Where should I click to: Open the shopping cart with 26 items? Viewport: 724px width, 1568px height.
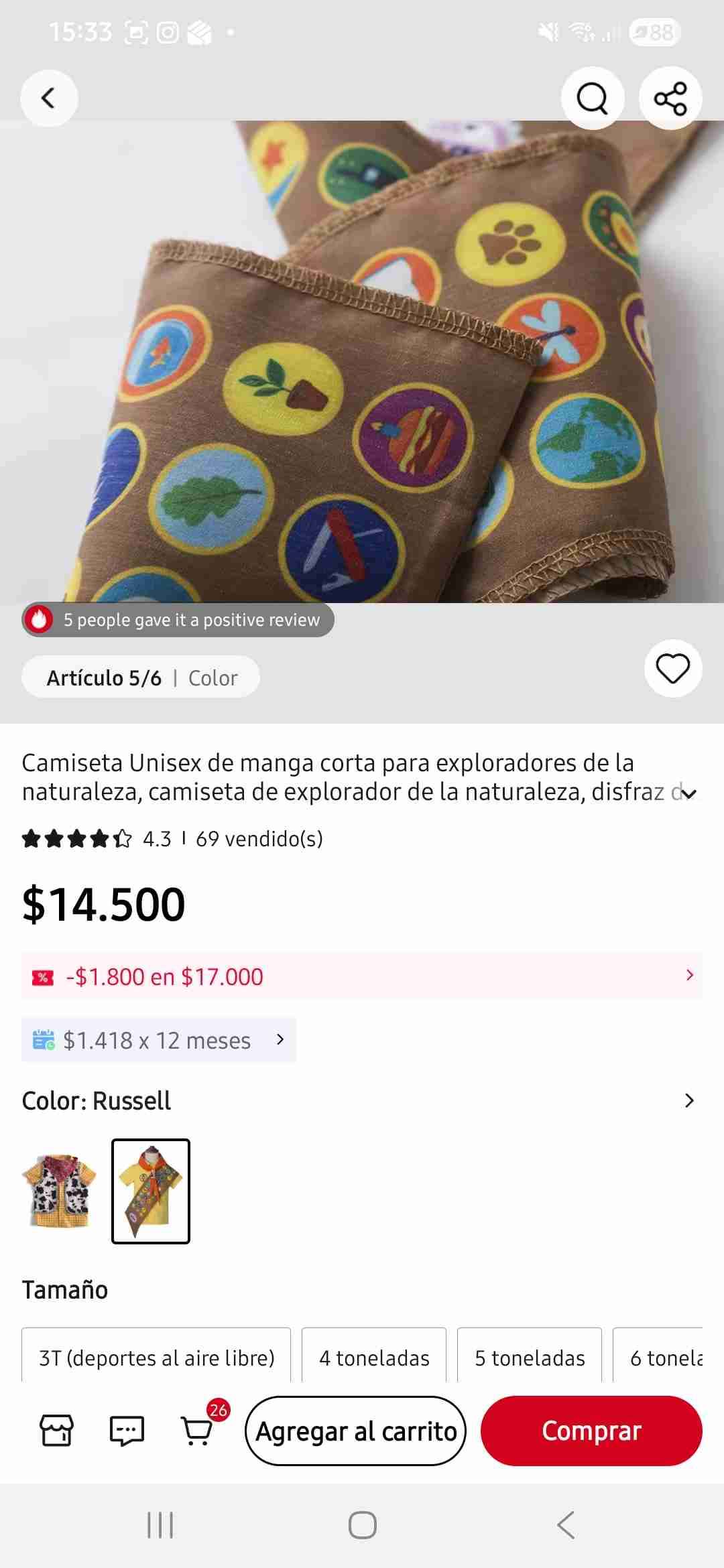198,1431
